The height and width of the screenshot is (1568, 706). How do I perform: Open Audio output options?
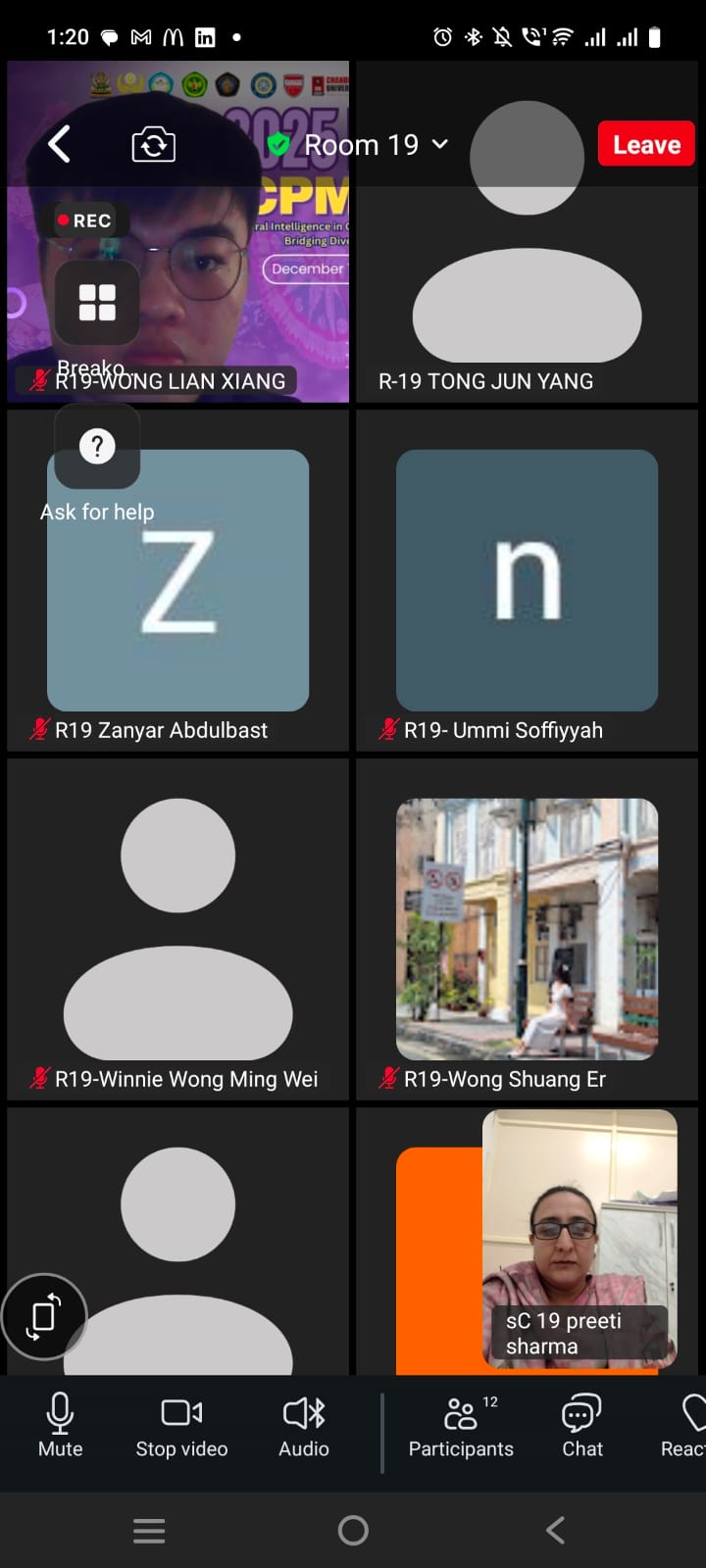[304, 1425]
